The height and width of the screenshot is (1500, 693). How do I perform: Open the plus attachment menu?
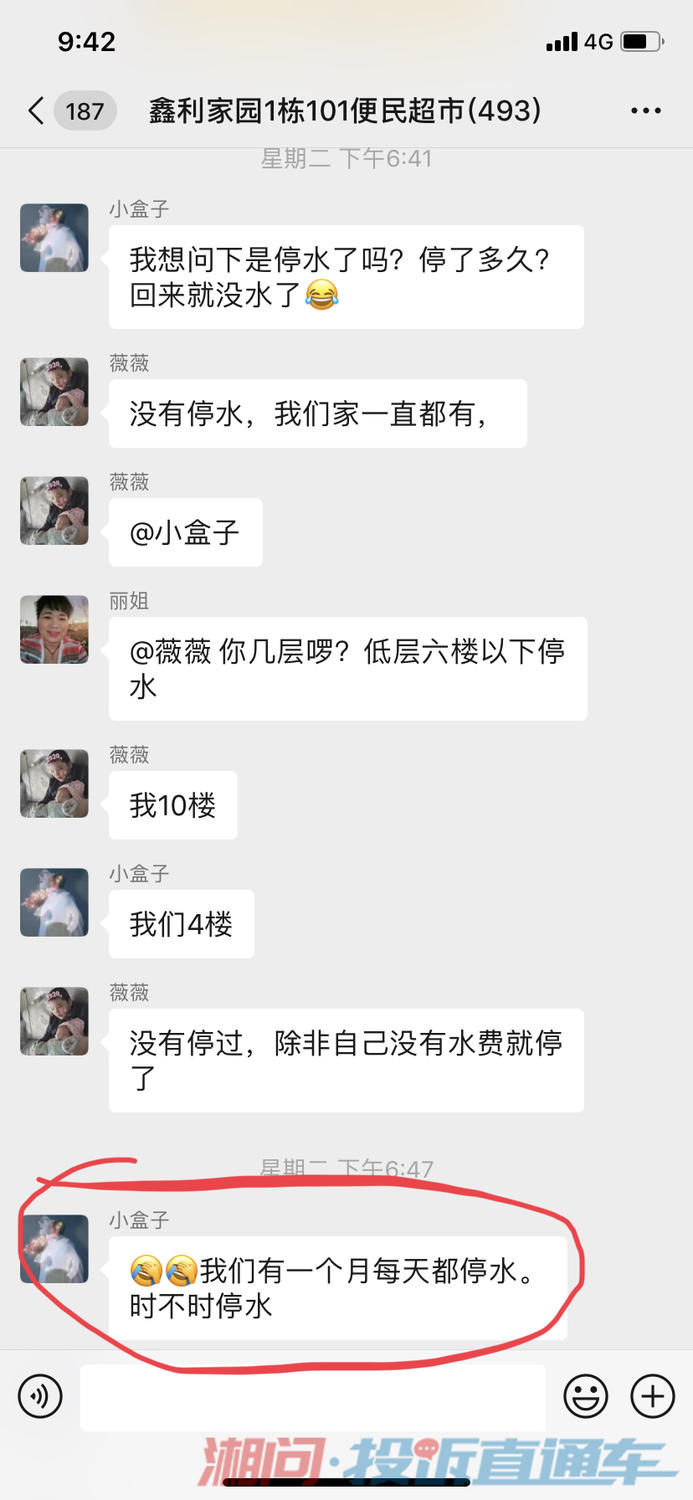[x=653, y=1395]
